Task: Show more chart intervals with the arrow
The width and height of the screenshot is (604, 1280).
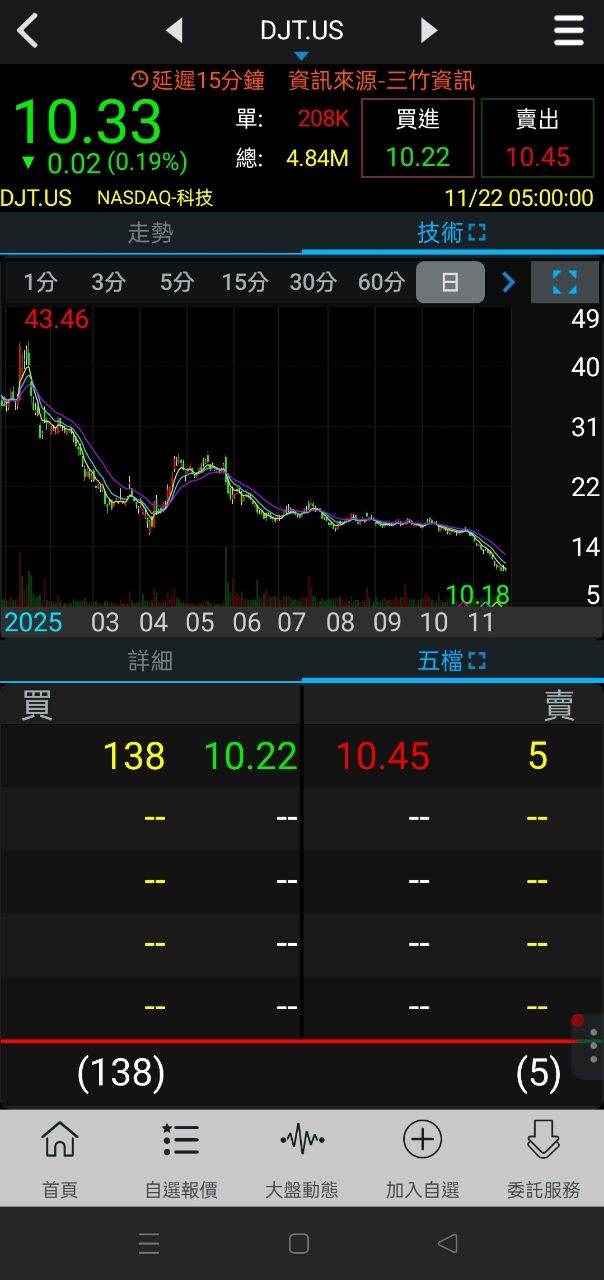Action: tap(508, 282)
